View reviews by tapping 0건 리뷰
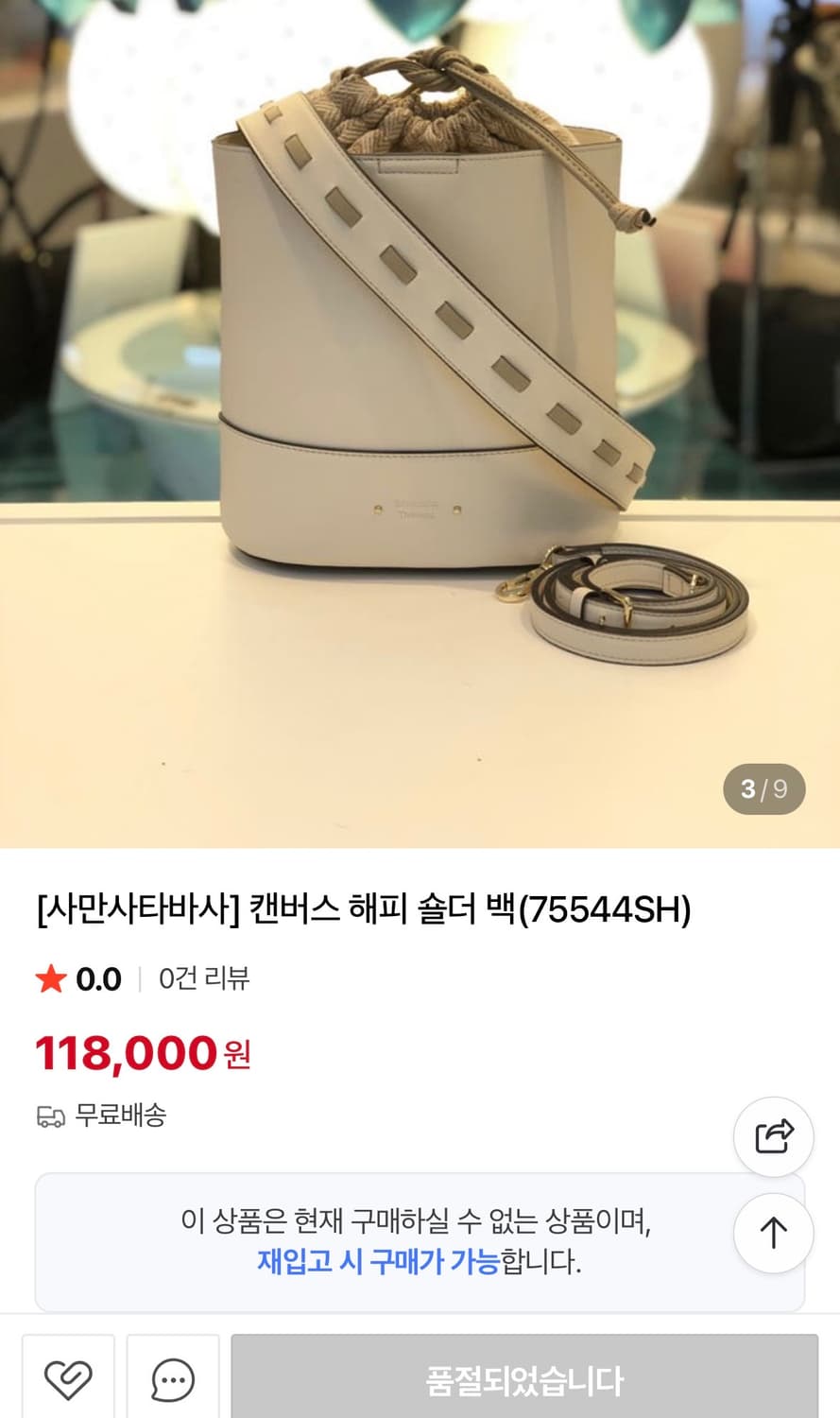The width and height of the screenshot is (840, 1418). [x=204, y=980]
